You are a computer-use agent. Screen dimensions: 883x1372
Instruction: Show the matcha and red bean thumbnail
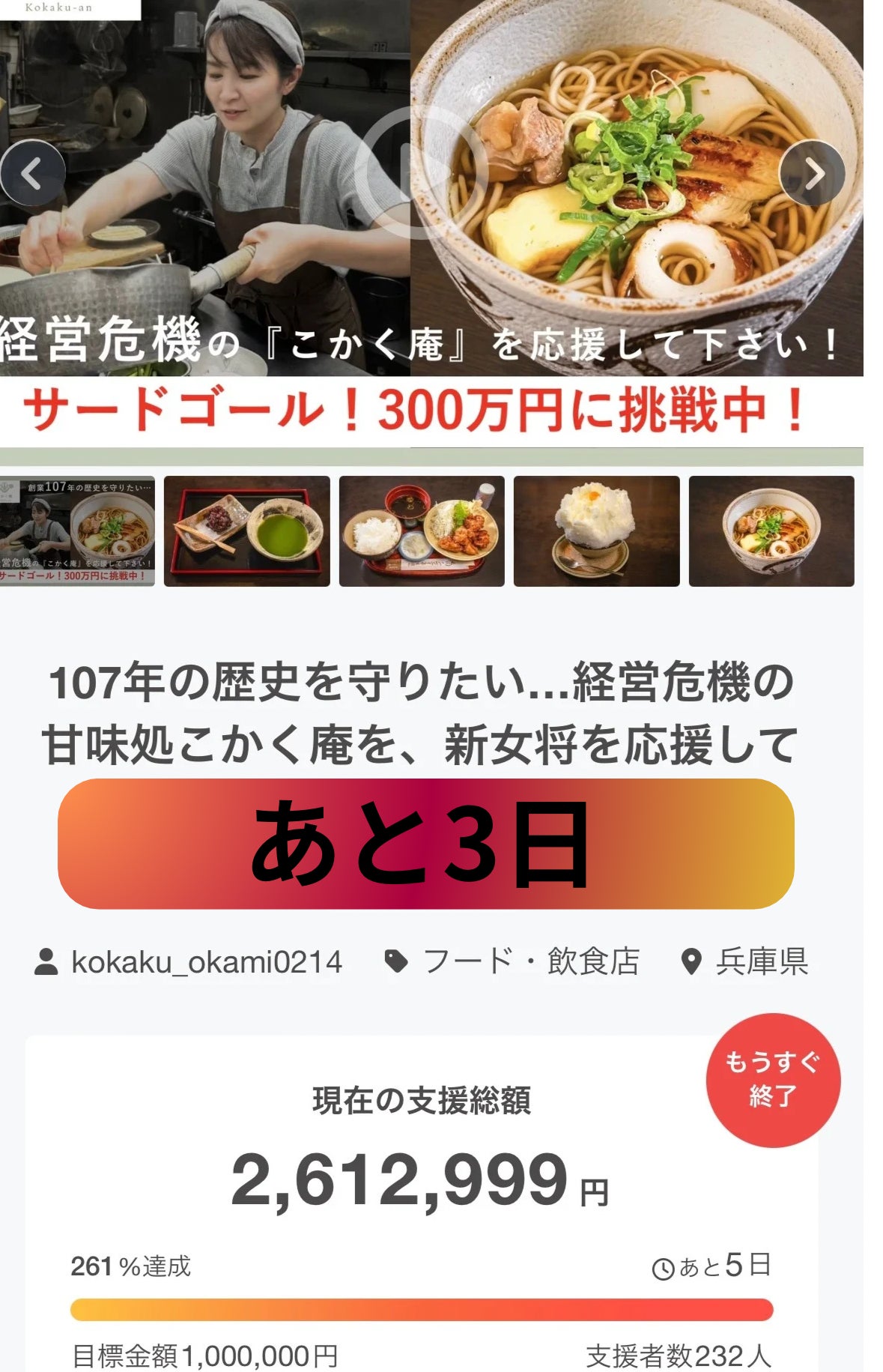[x=246, y=531]
